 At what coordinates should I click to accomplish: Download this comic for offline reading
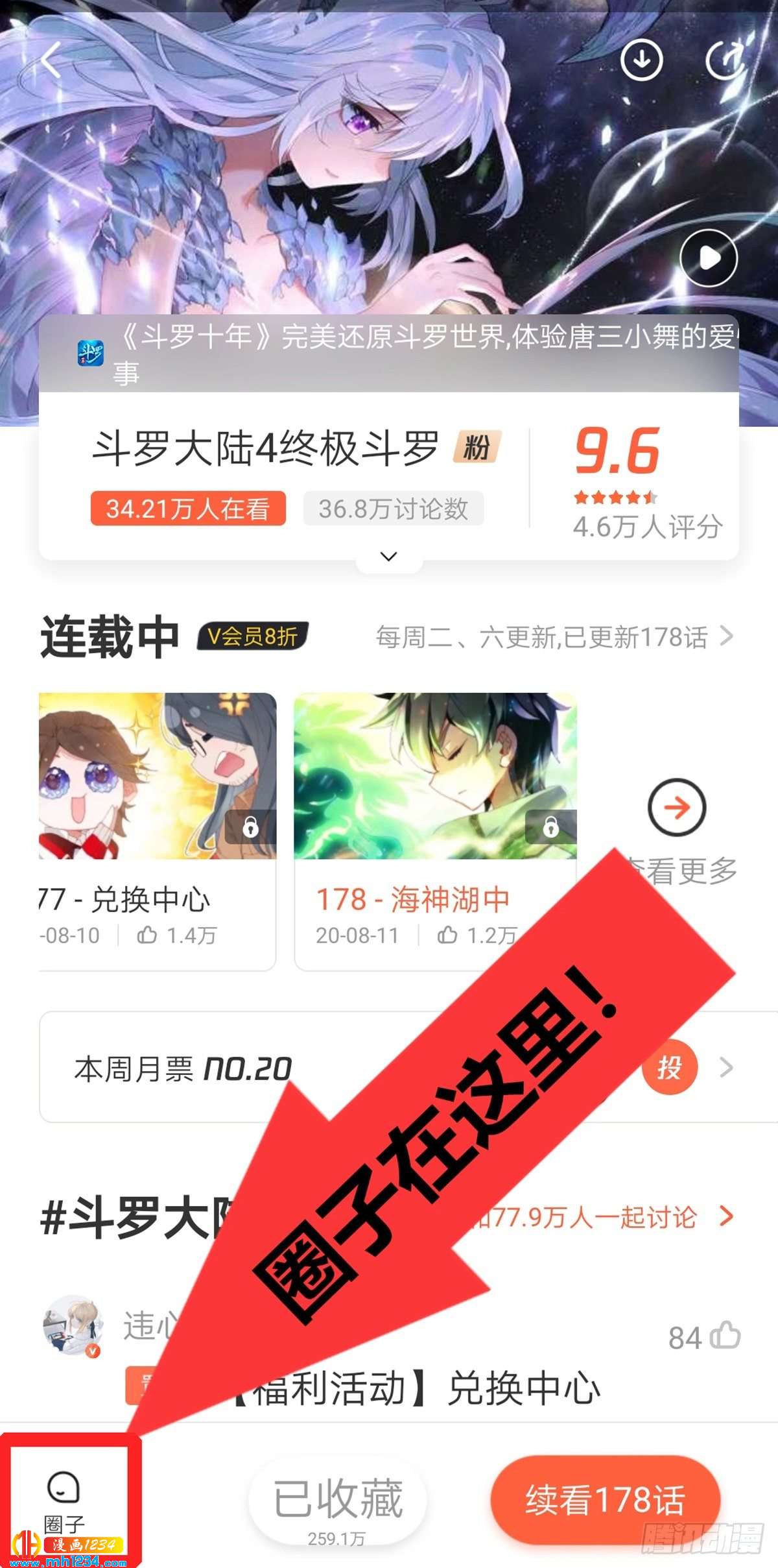click(641, 60)
